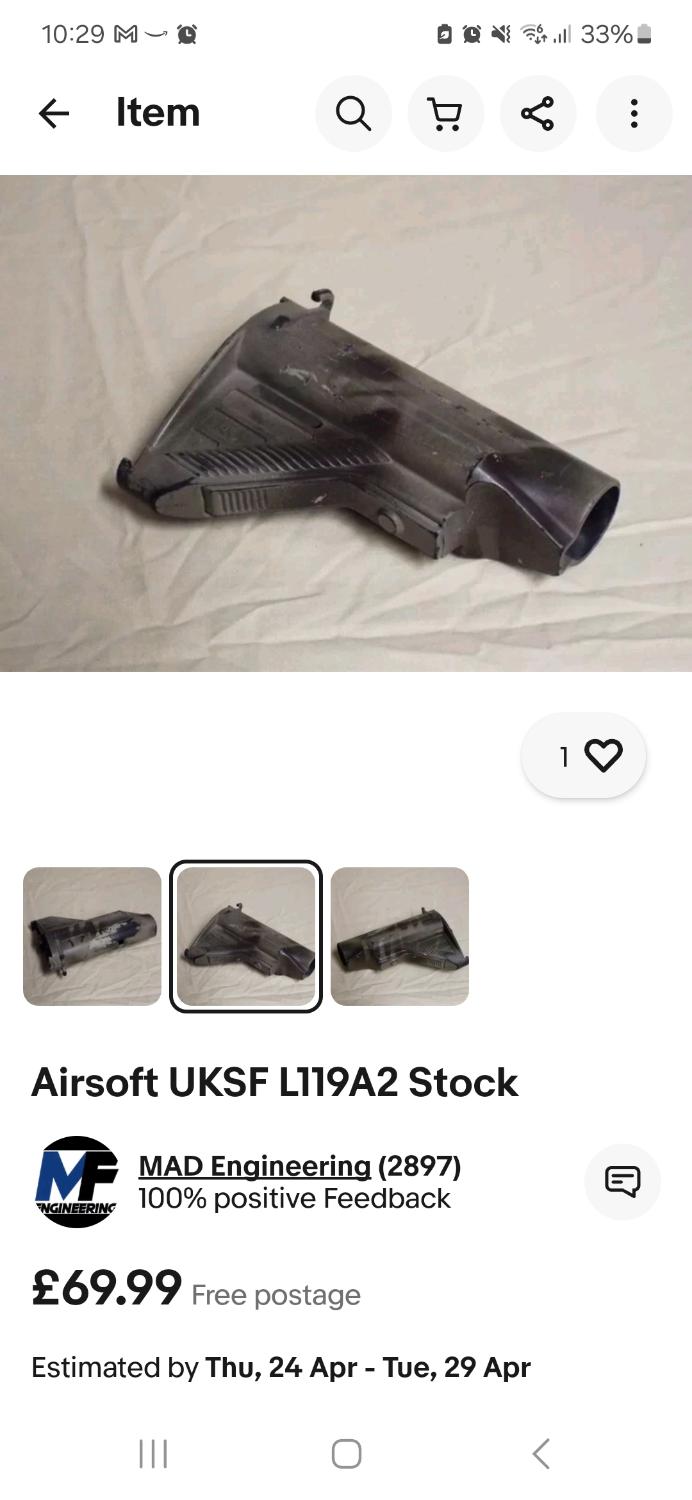Open the search icon
The image size is (692, 1500).
click(353, 114)
